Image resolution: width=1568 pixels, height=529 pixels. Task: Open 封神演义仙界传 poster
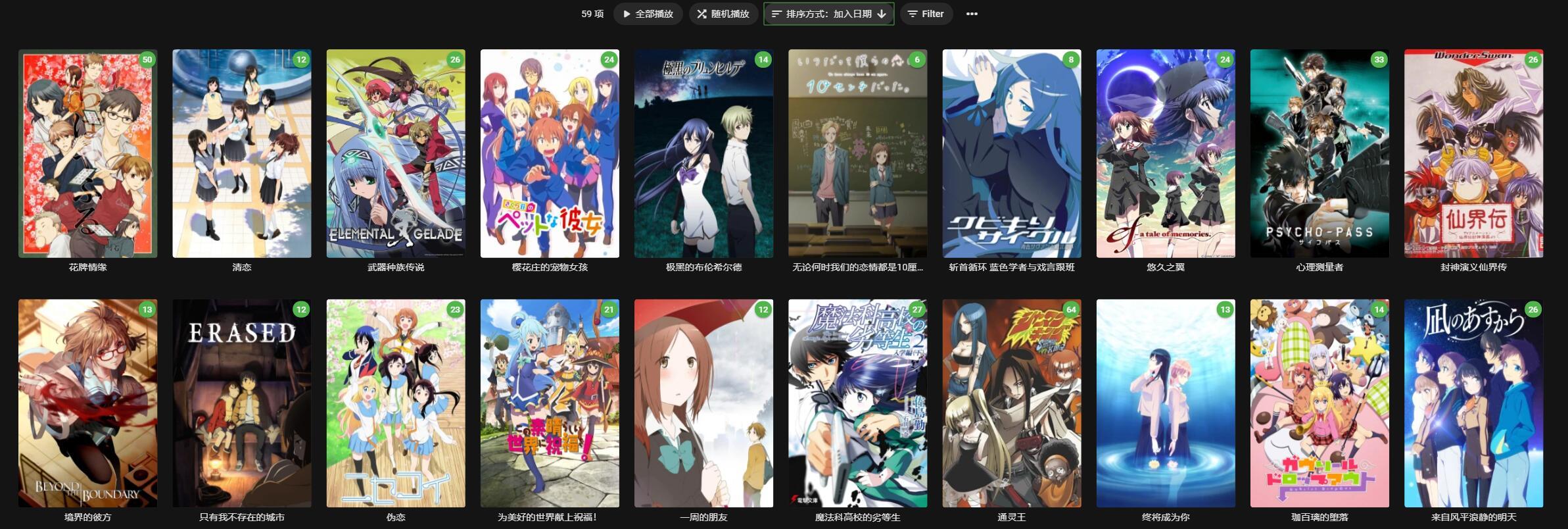pos(1473,153)
